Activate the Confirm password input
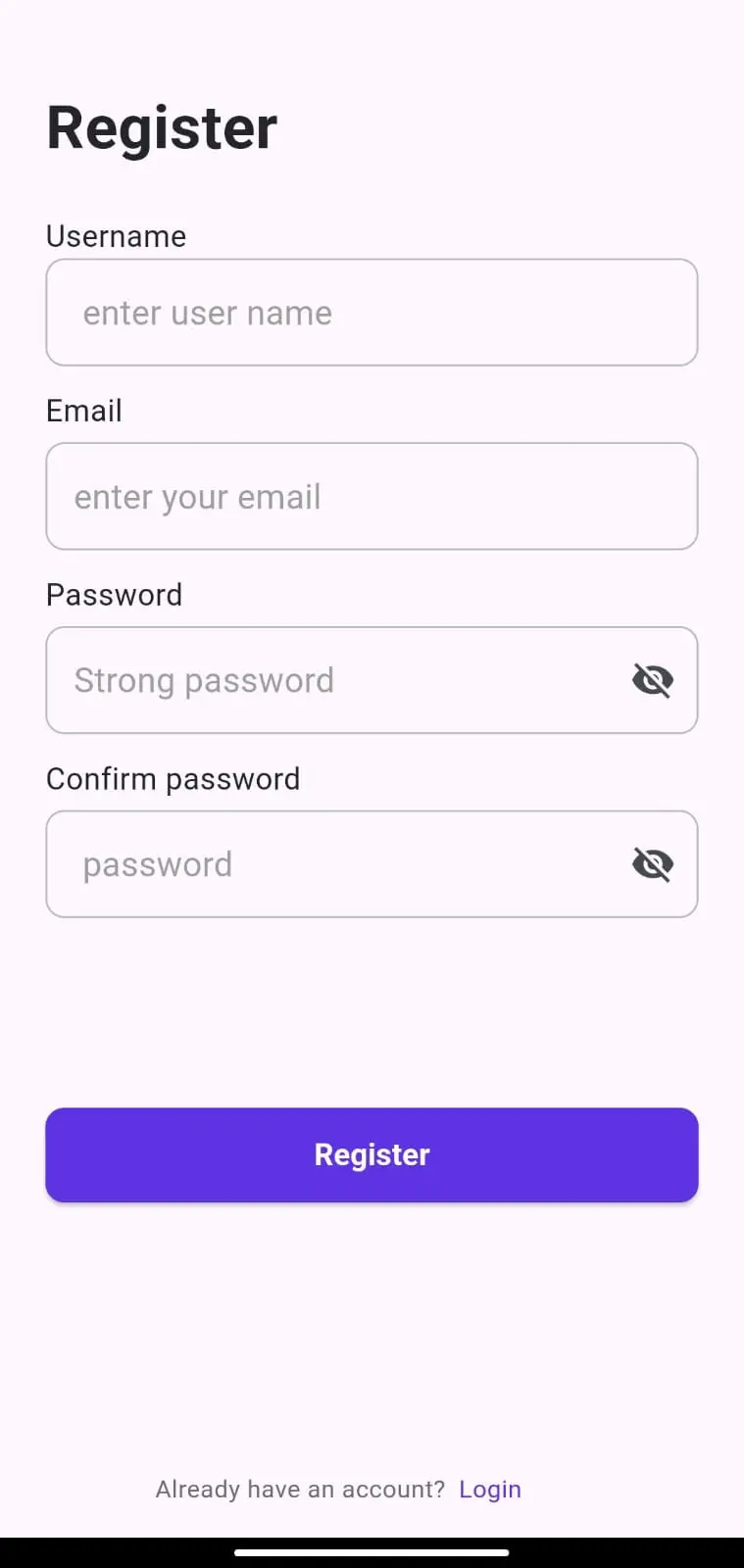This screenshot has width=744, height=1568. coord(294,863)
